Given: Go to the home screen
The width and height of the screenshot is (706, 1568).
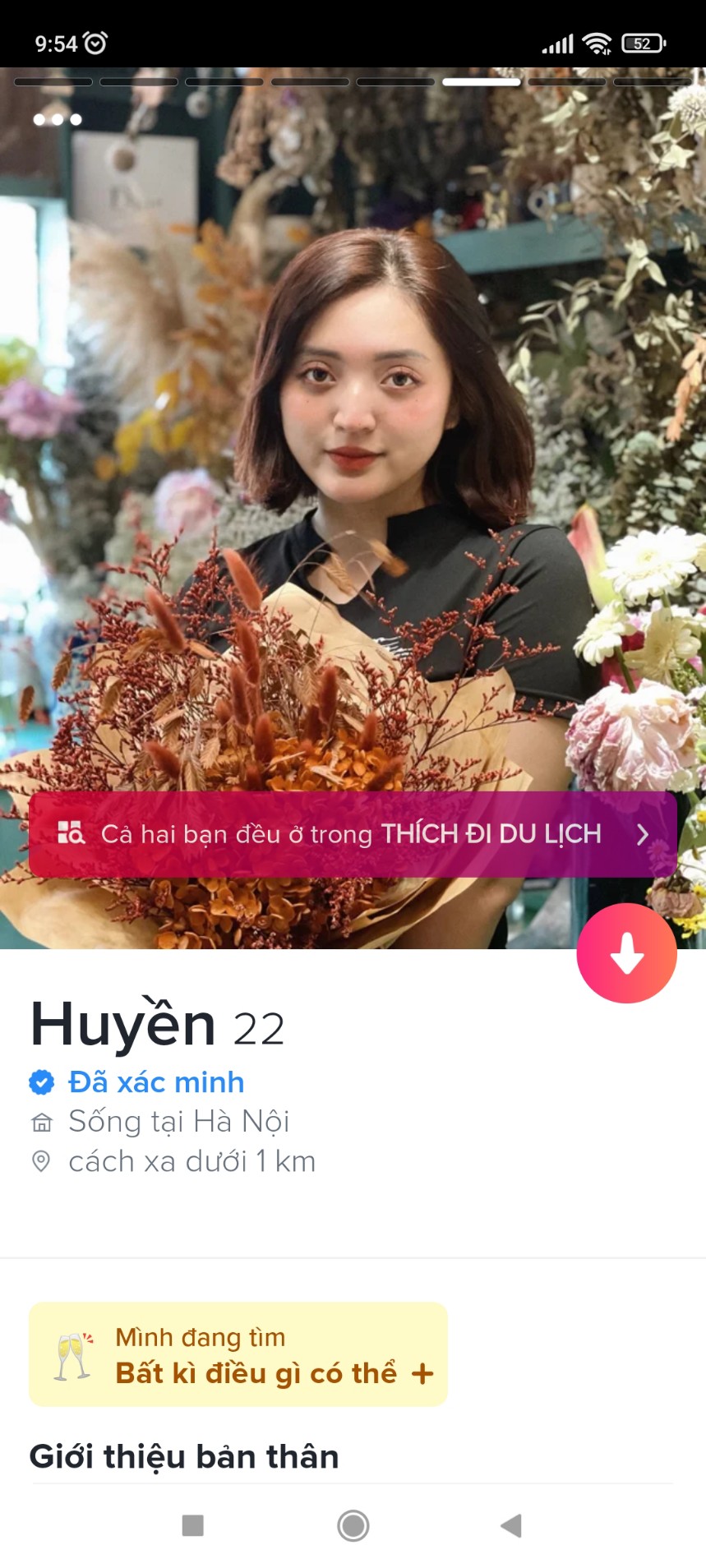Looking at the screenshot, I should point(353,1526).
